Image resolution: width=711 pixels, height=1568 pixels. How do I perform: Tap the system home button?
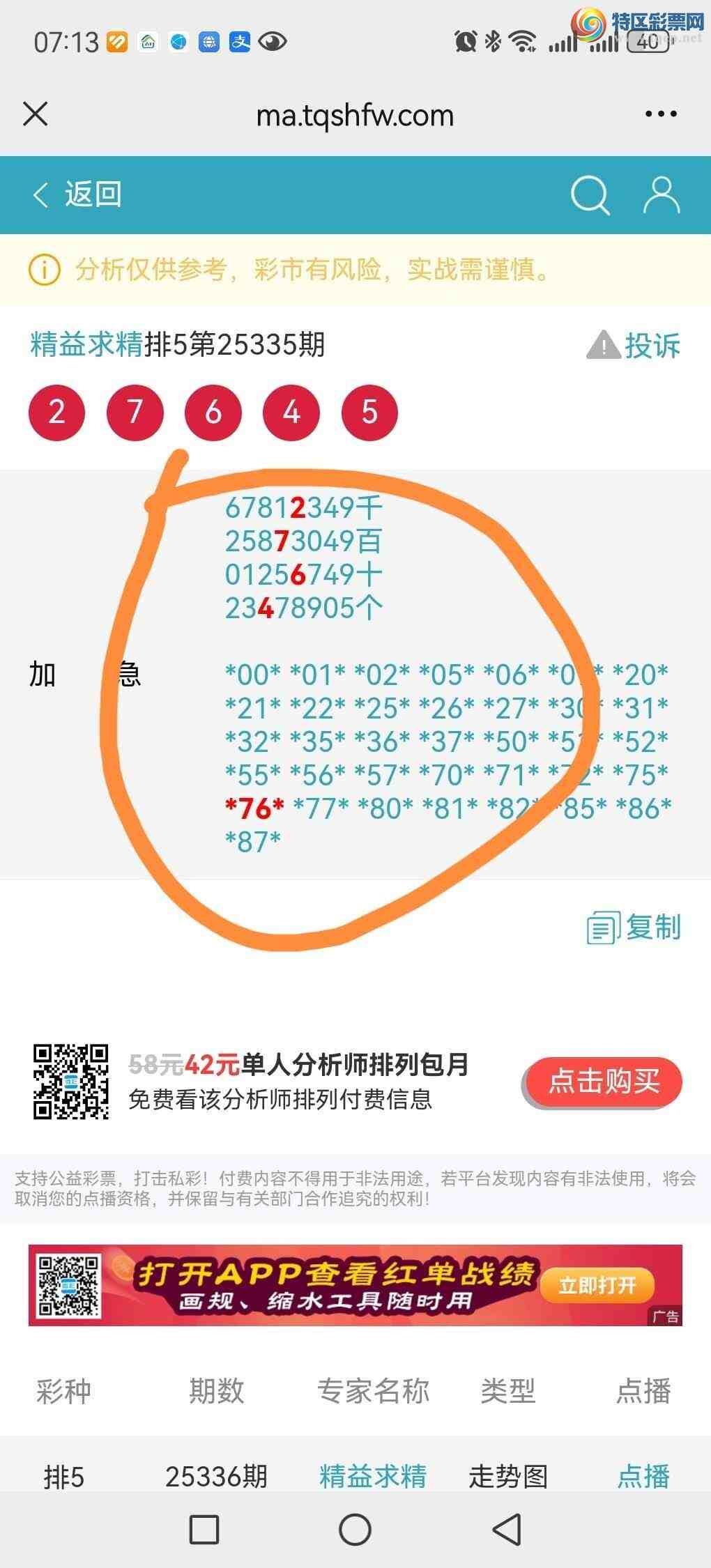click(355, 1530)
